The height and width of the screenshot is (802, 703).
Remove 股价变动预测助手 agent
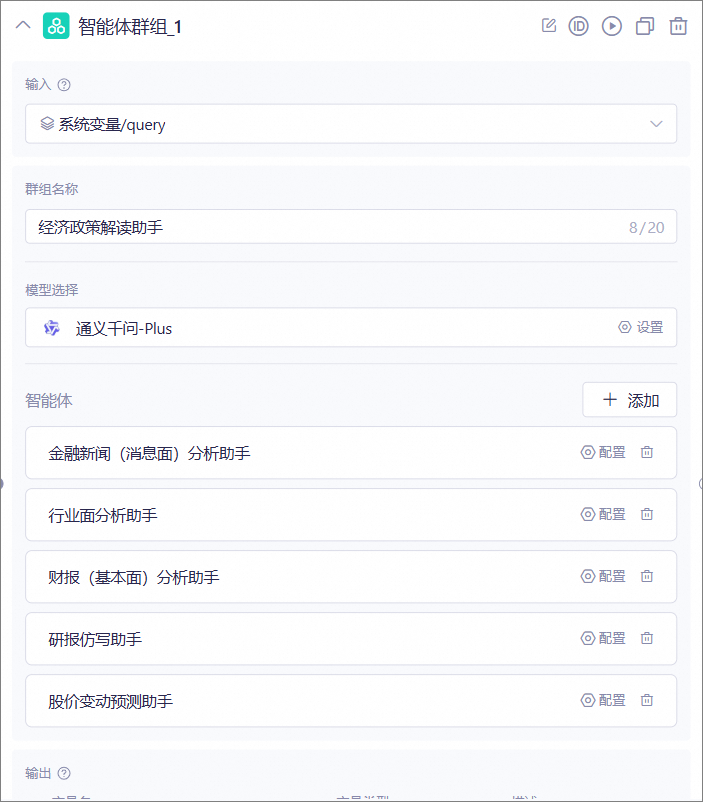click(647, 701)
